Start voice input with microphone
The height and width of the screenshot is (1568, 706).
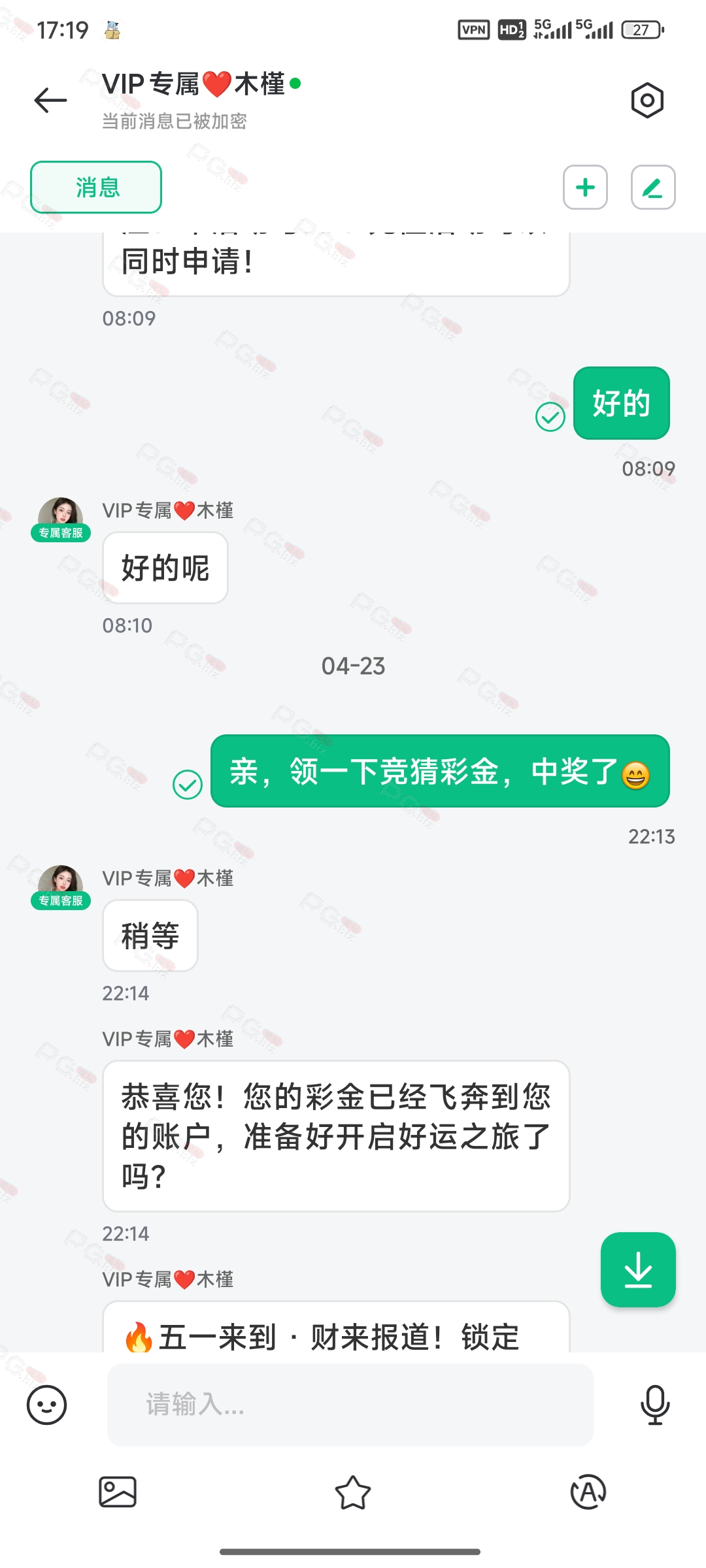[655, 1405]
